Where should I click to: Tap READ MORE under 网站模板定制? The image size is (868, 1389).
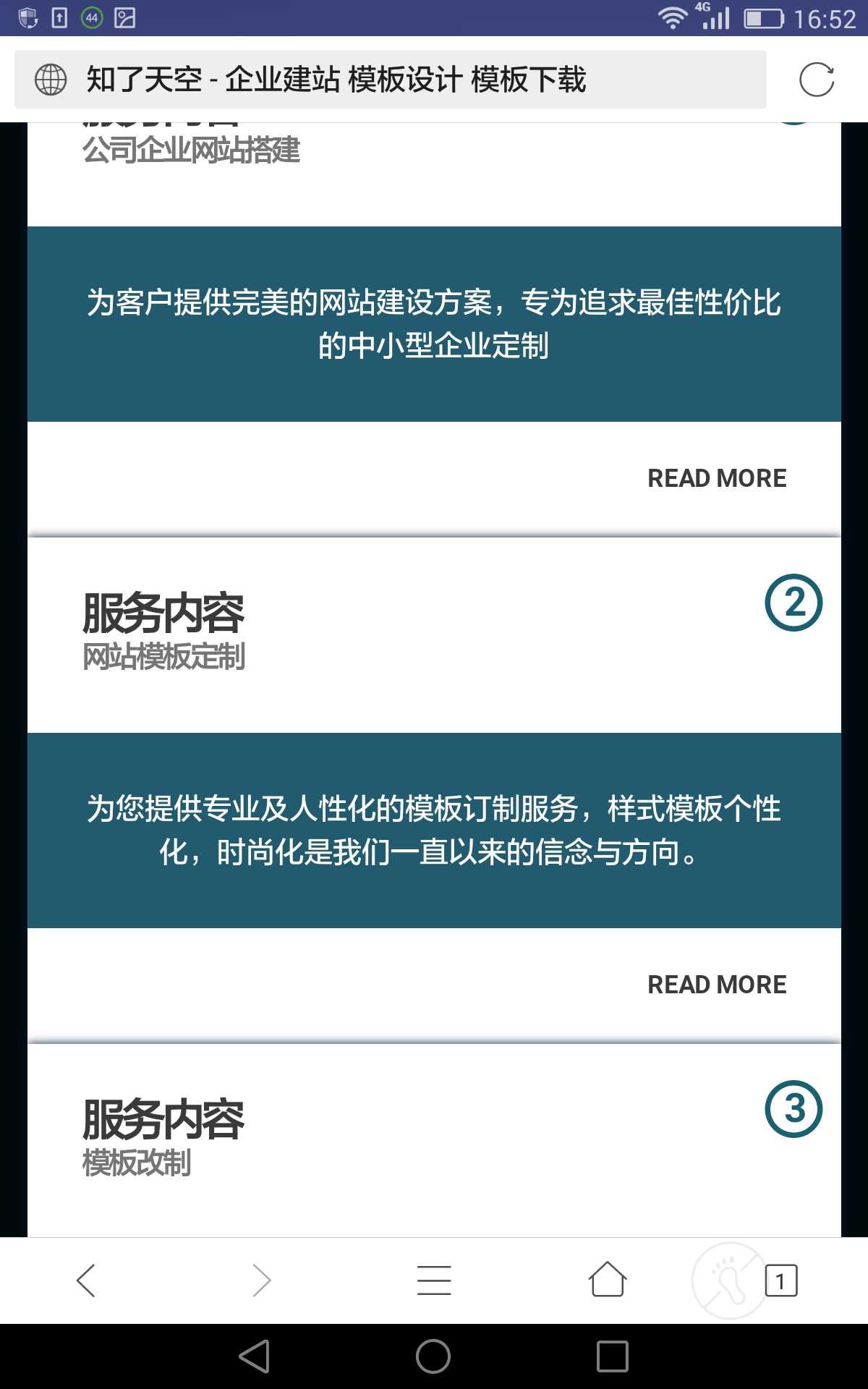(x=716, y=985)
